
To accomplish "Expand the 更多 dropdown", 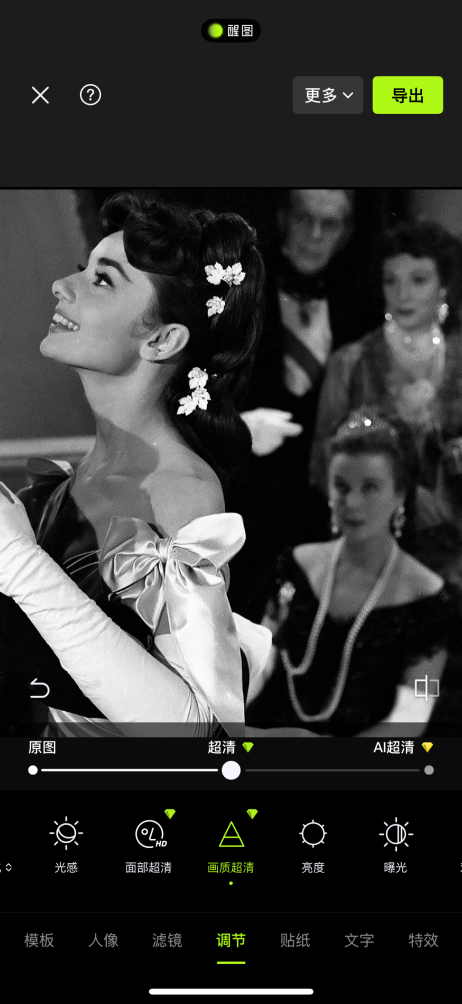I will coord(328,95).
